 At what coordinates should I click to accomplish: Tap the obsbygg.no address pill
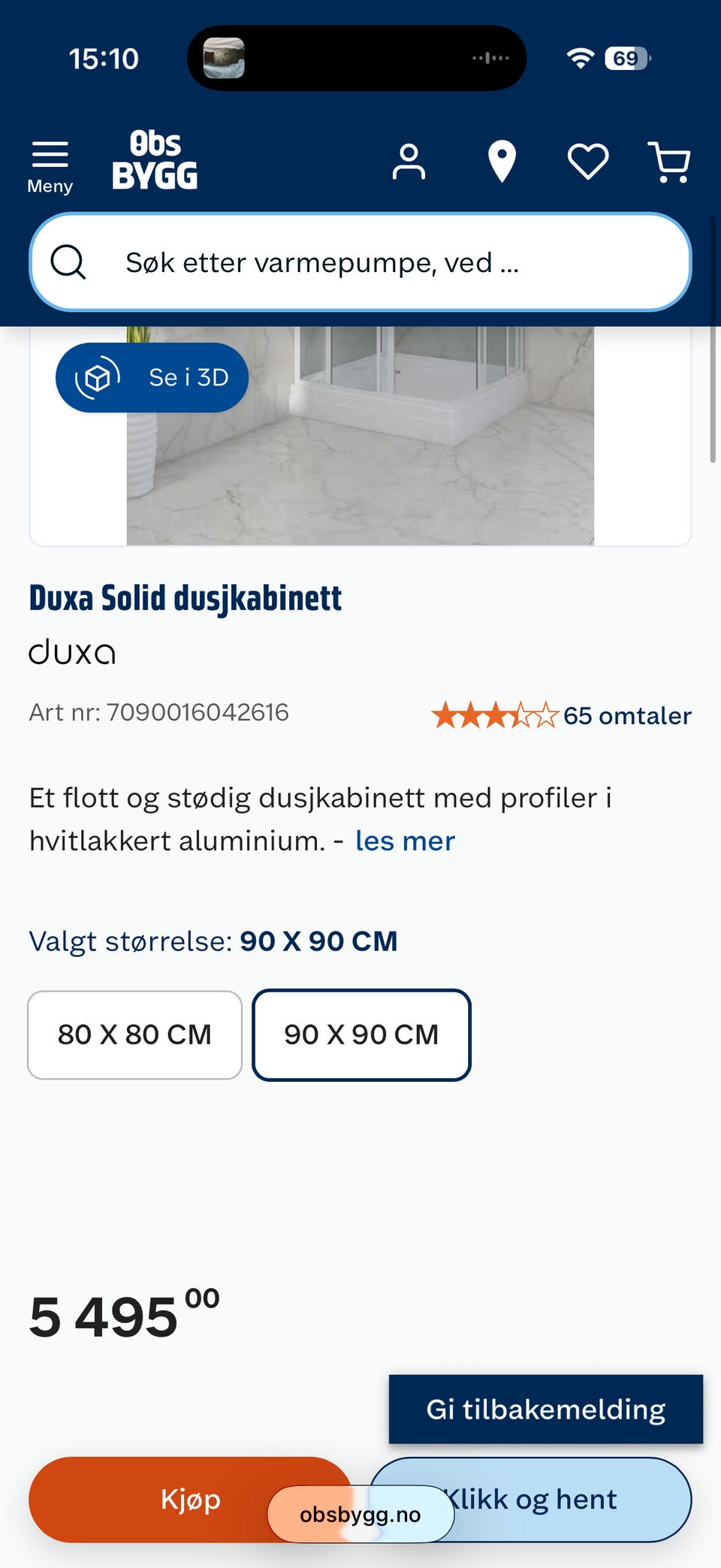pyautogui.click(x=360, y=1513)
